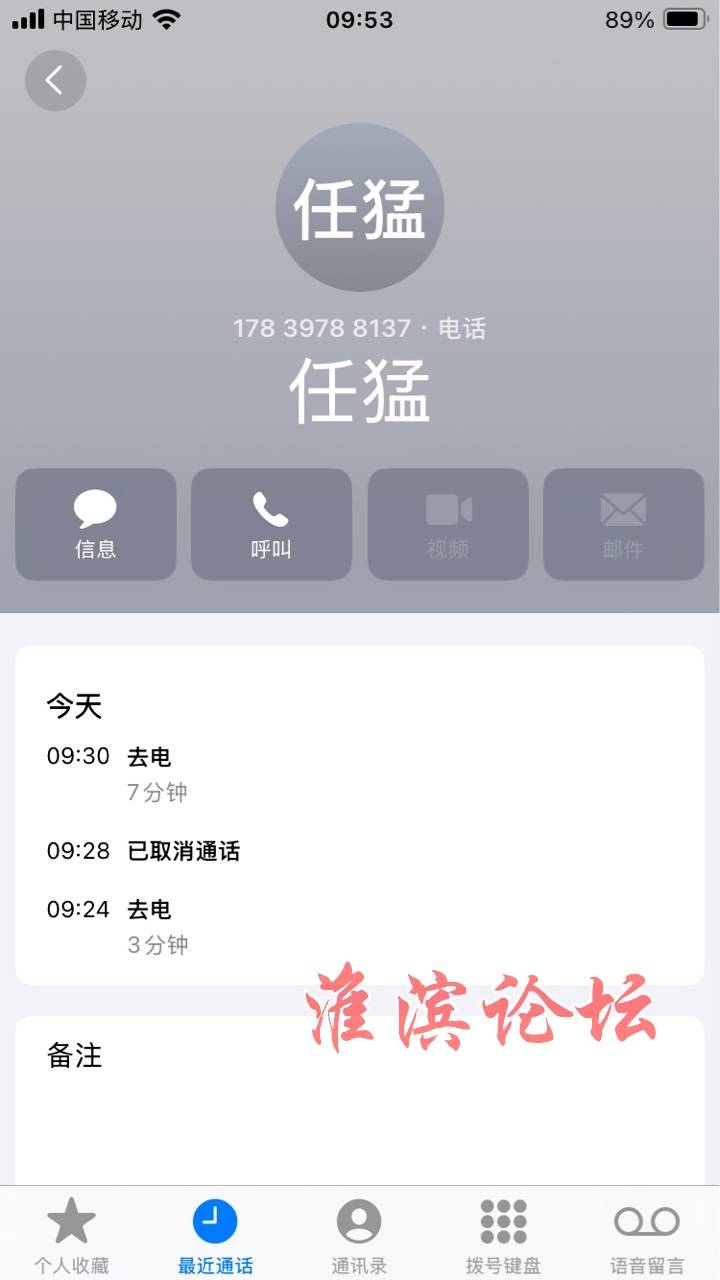Viewport: 720px width, 1280px height.
Task: Go back with the top-left arrow
Action: pos(55,80)
